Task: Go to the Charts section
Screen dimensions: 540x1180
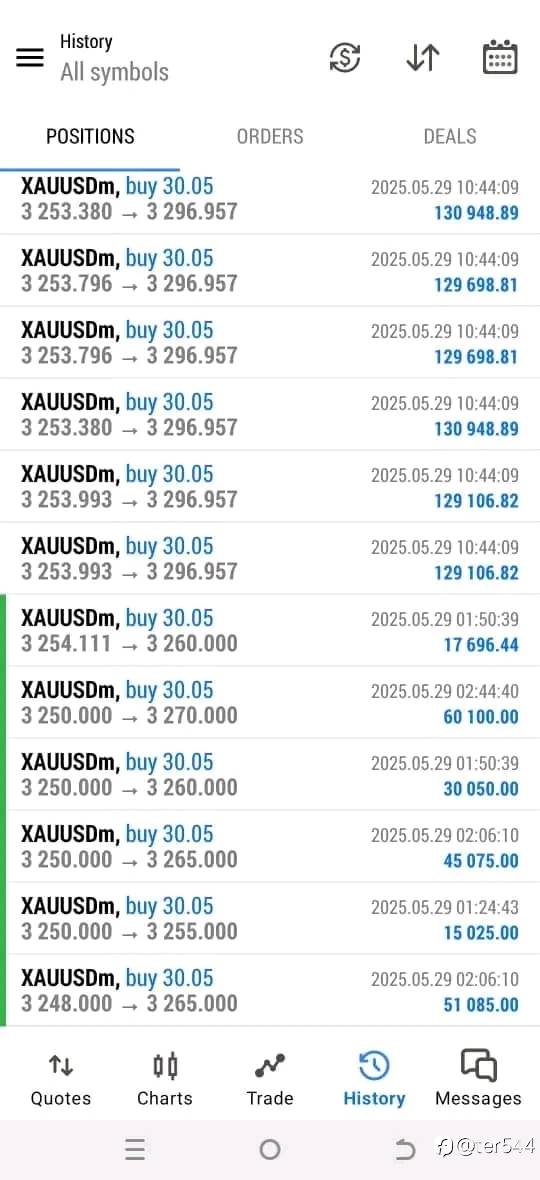Action: (x=165, y=1080)
